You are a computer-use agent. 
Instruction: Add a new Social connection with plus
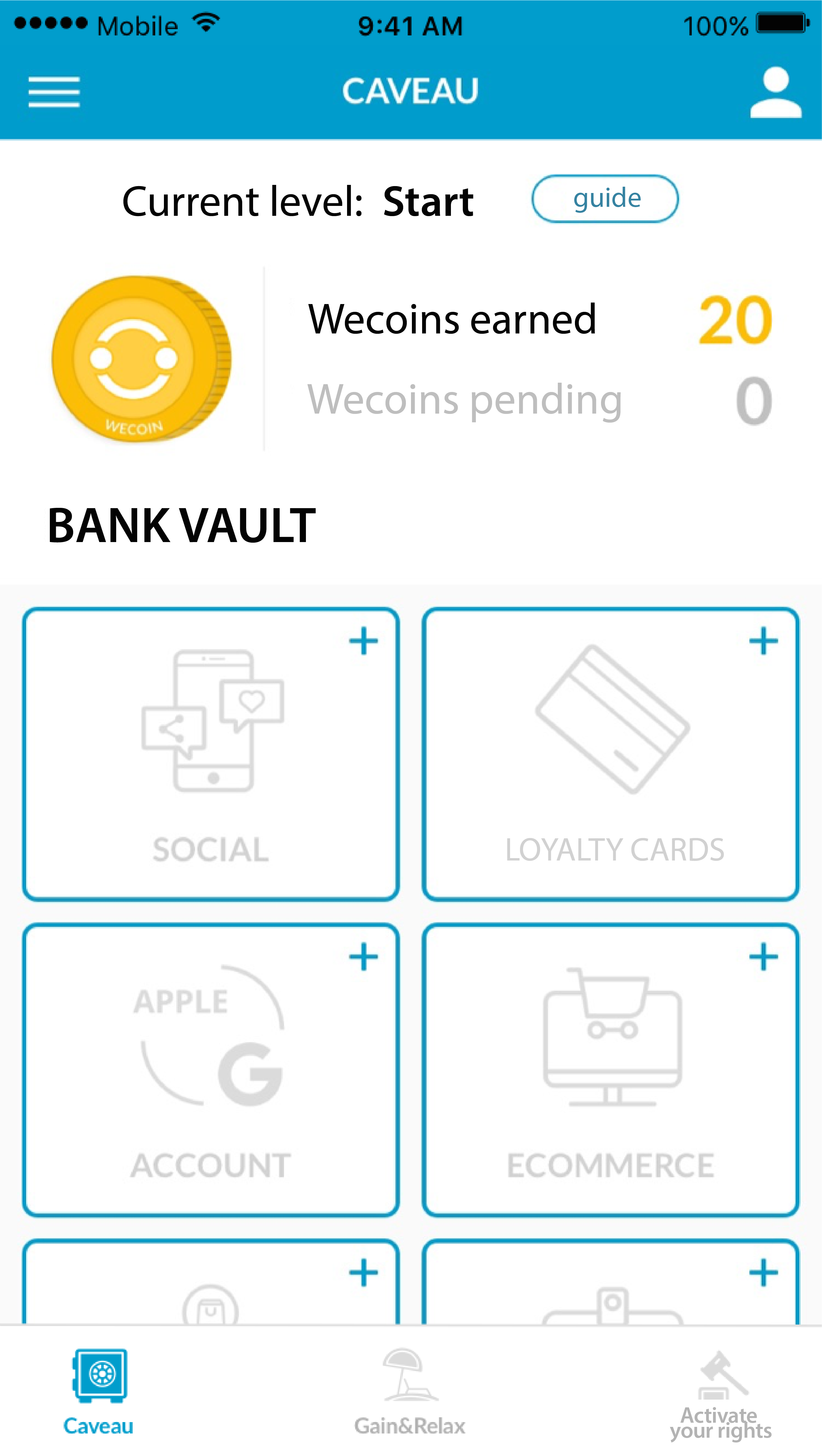(364, 641)
